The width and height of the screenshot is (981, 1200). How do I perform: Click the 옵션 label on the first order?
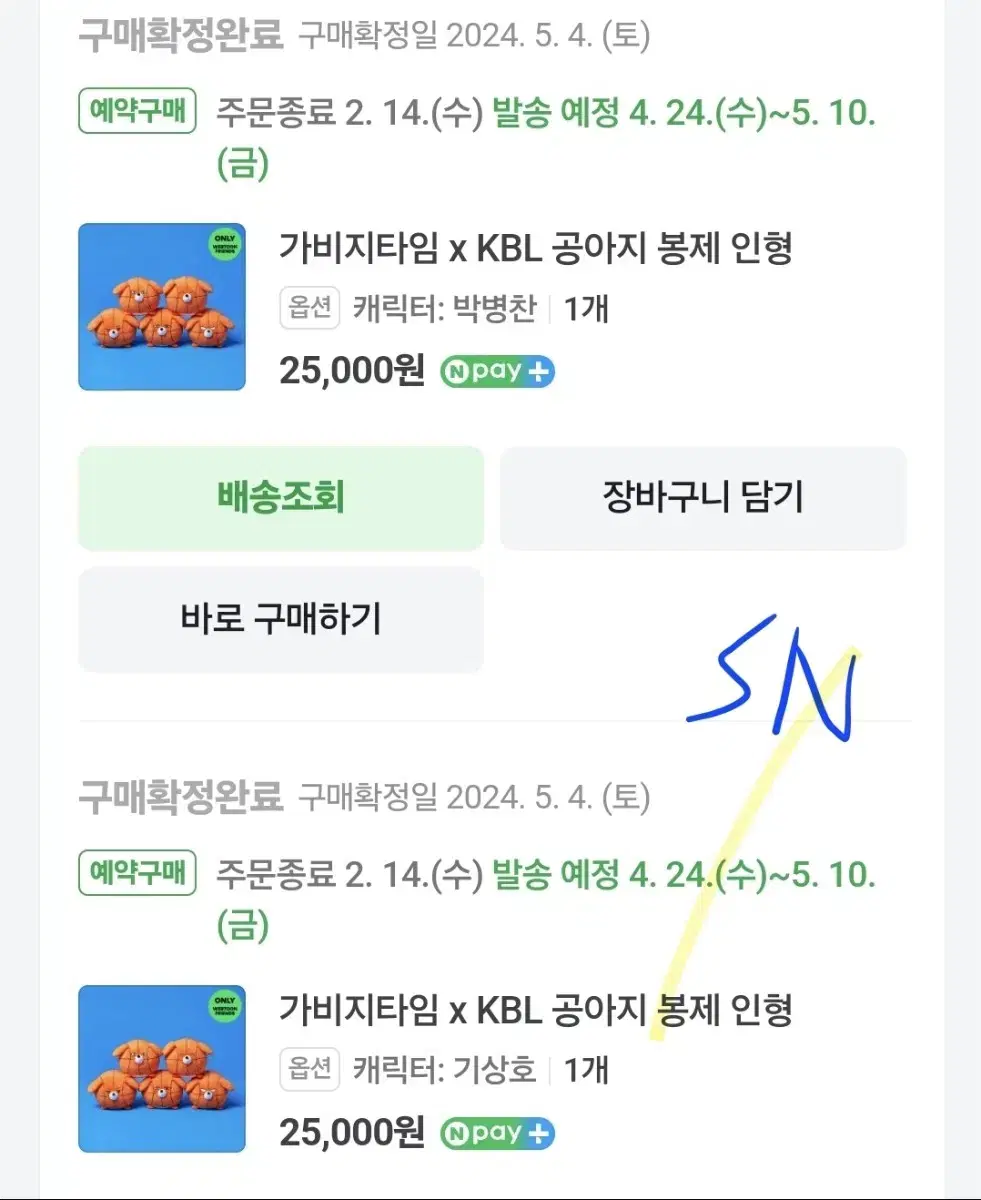point(310,310)
